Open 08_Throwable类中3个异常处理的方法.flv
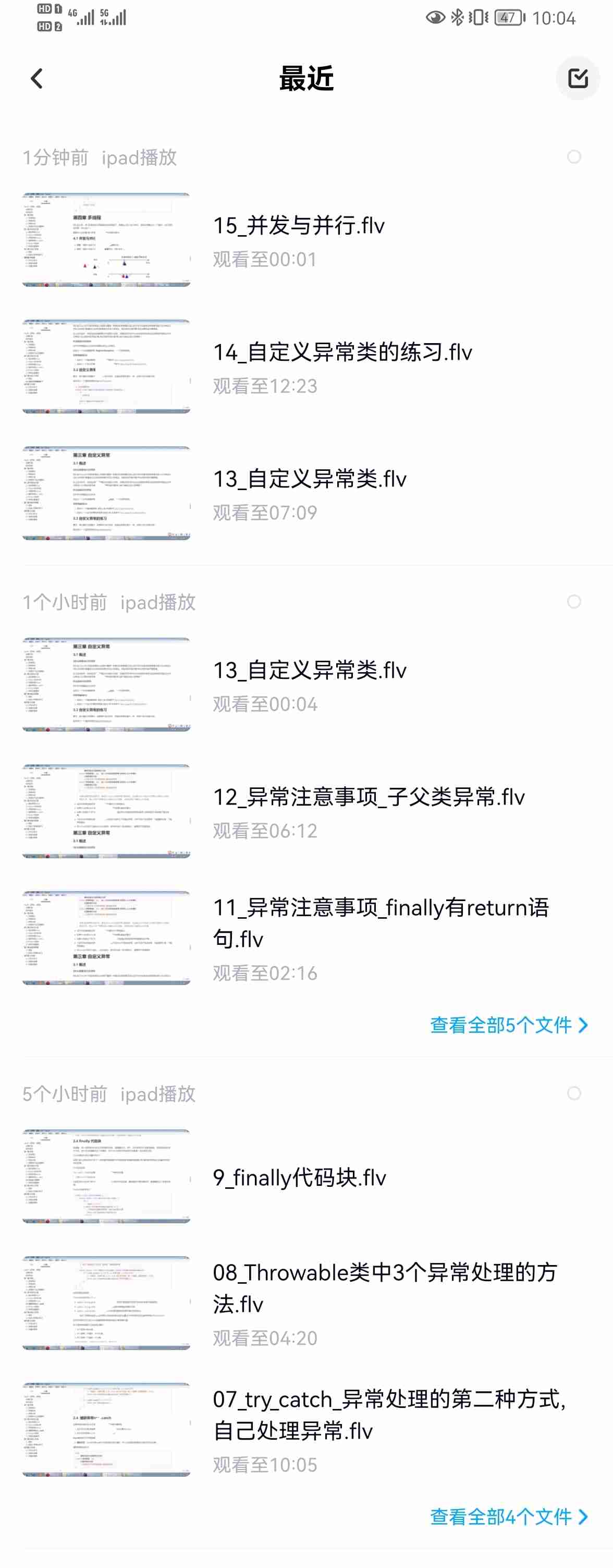 pos(384,1303)
